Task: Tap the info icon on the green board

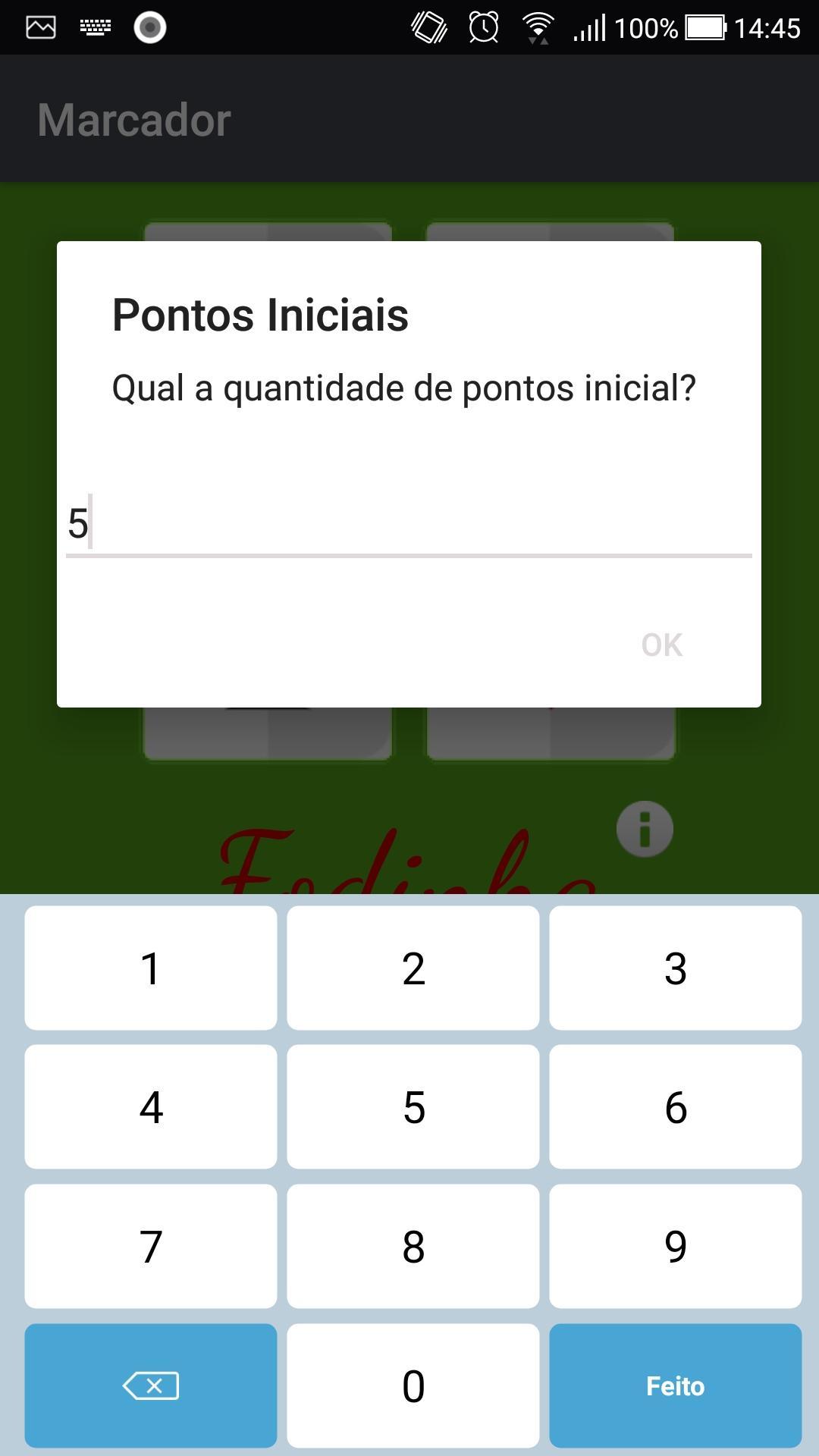Action: pos(644,828)
